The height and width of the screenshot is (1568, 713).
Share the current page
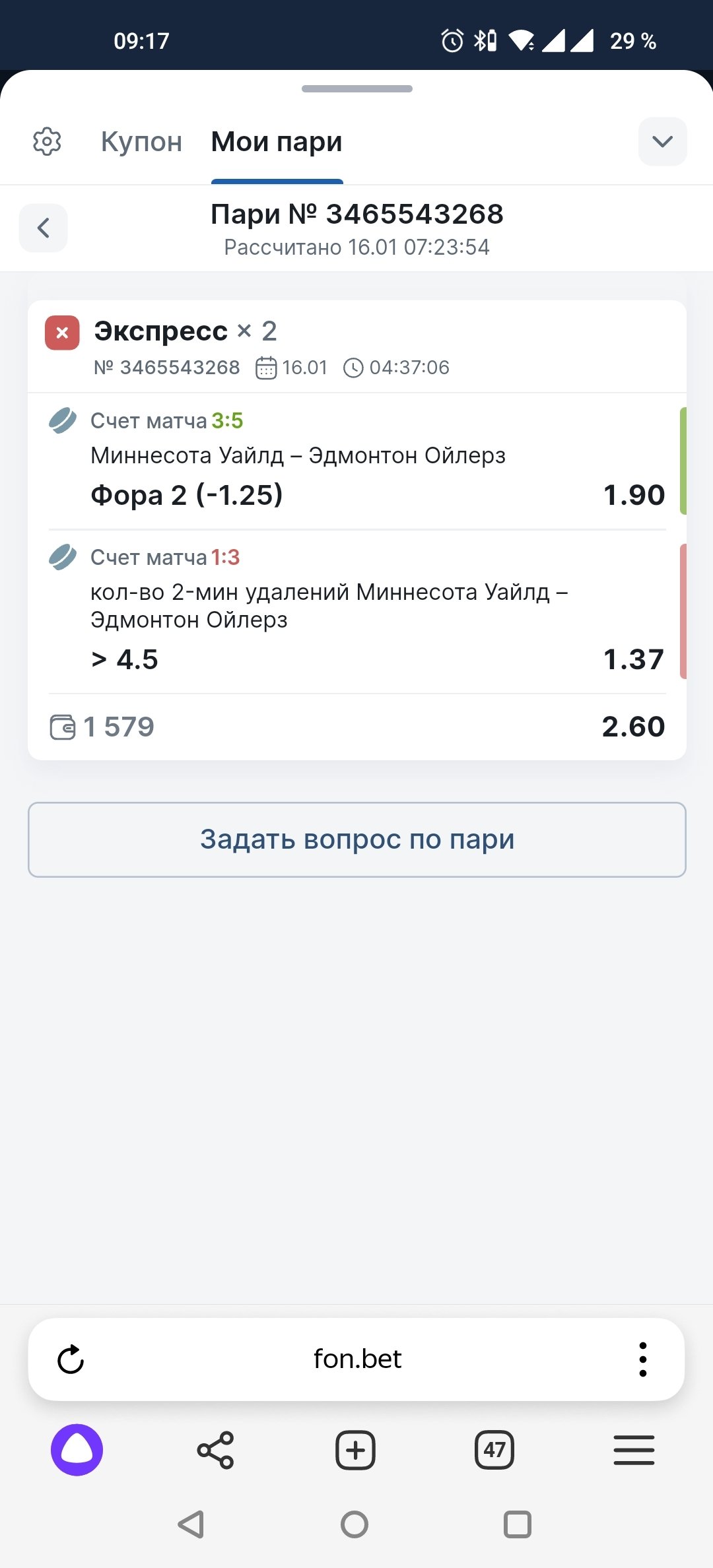click(x=216, y=1450)
